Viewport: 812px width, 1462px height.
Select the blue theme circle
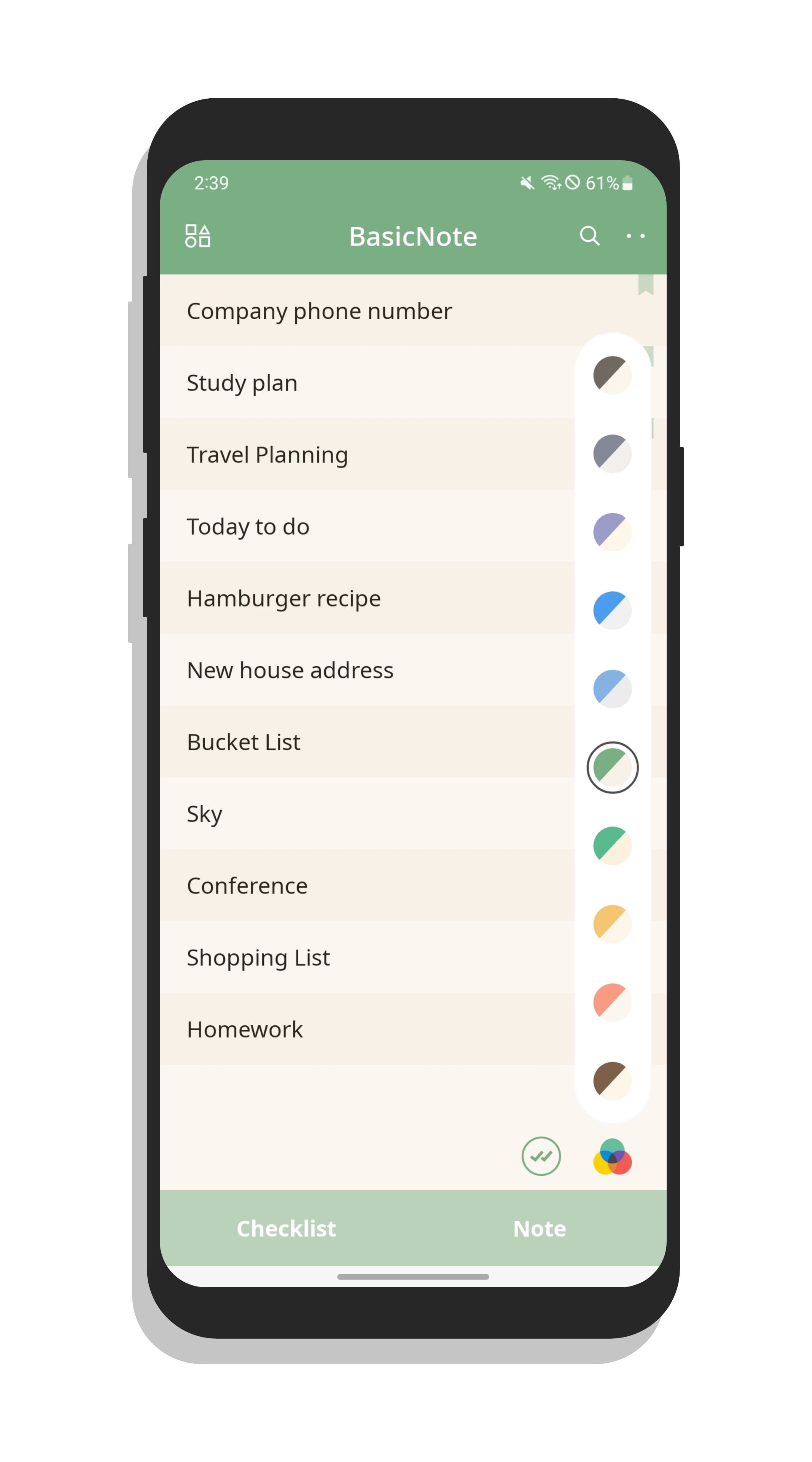tap(612, 610)
